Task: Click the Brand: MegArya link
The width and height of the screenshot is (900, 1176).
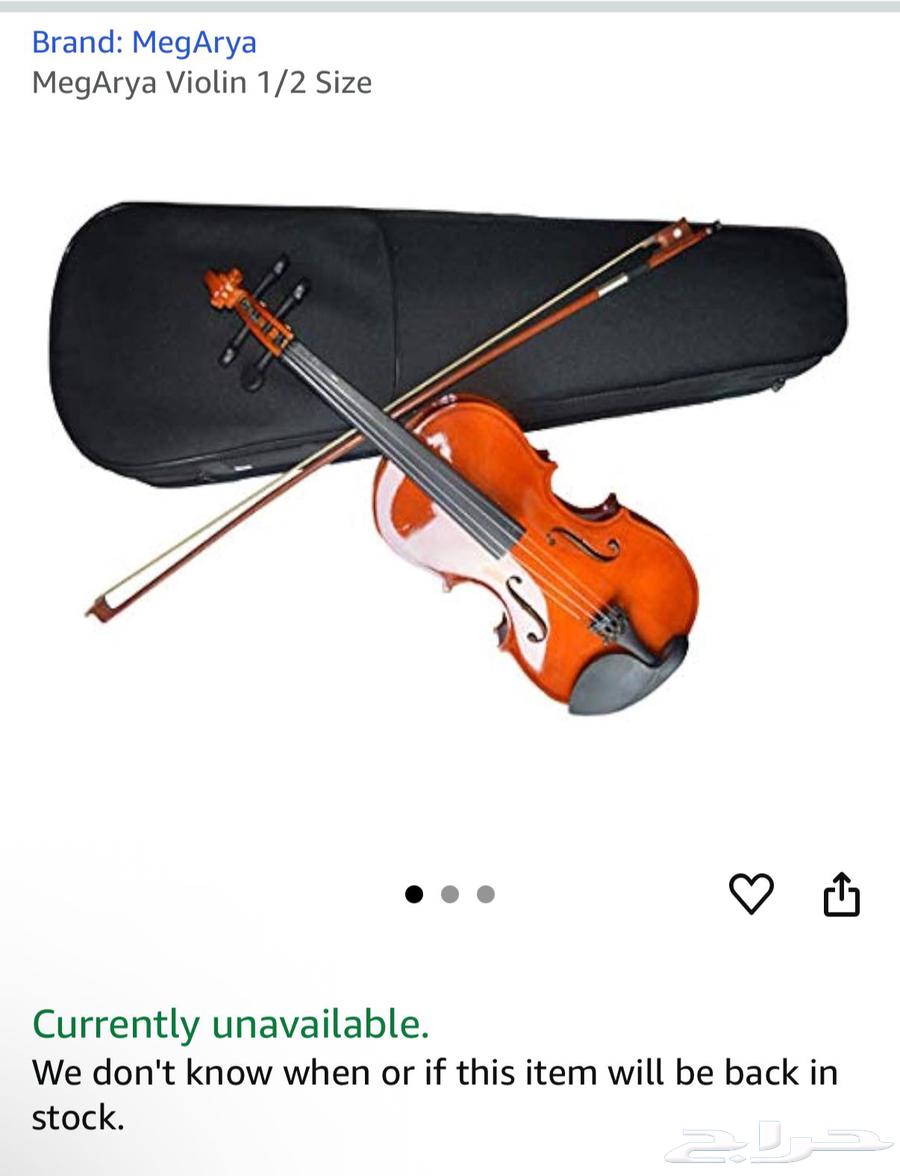Action: click(x=144, y=42)
